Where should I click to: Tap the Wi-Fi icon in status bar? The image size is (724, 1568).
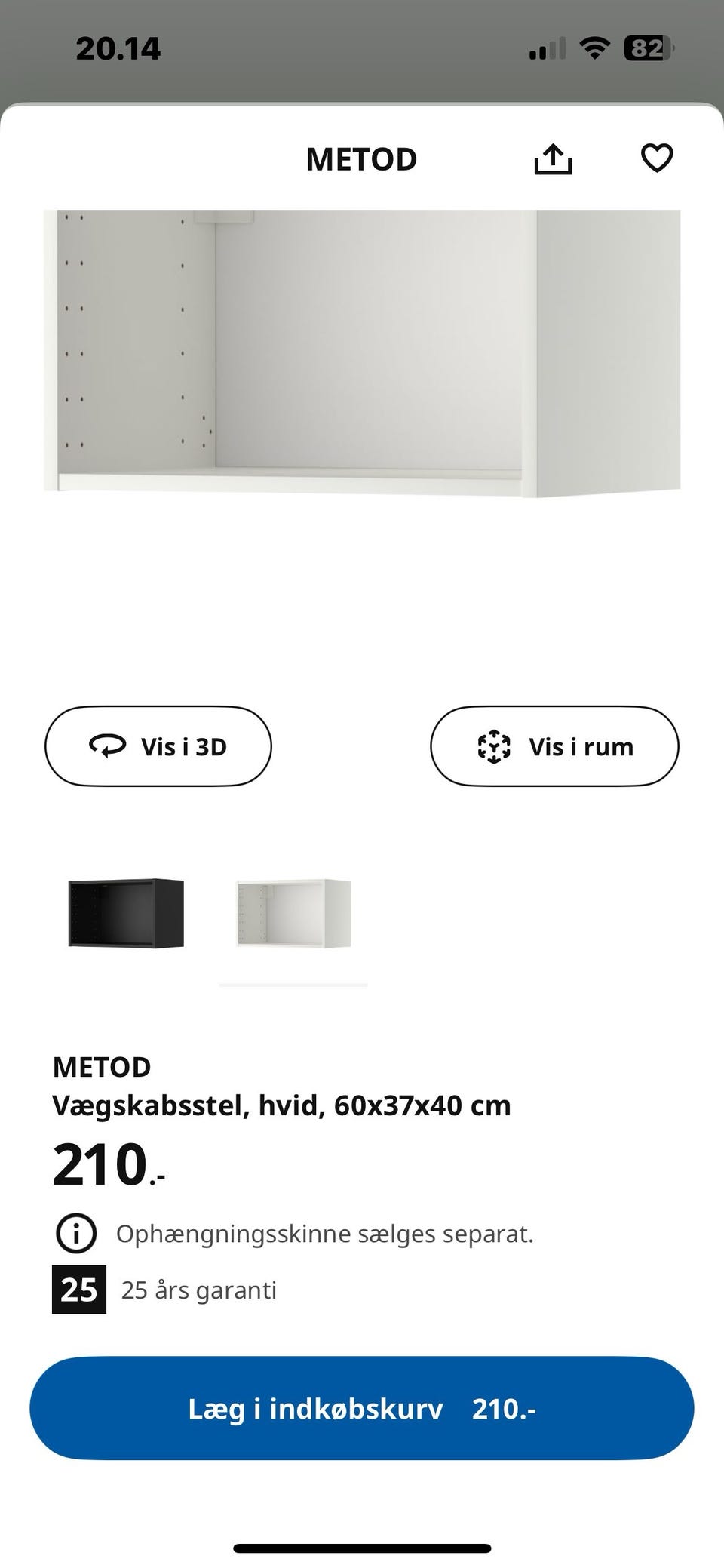(595, 48)
